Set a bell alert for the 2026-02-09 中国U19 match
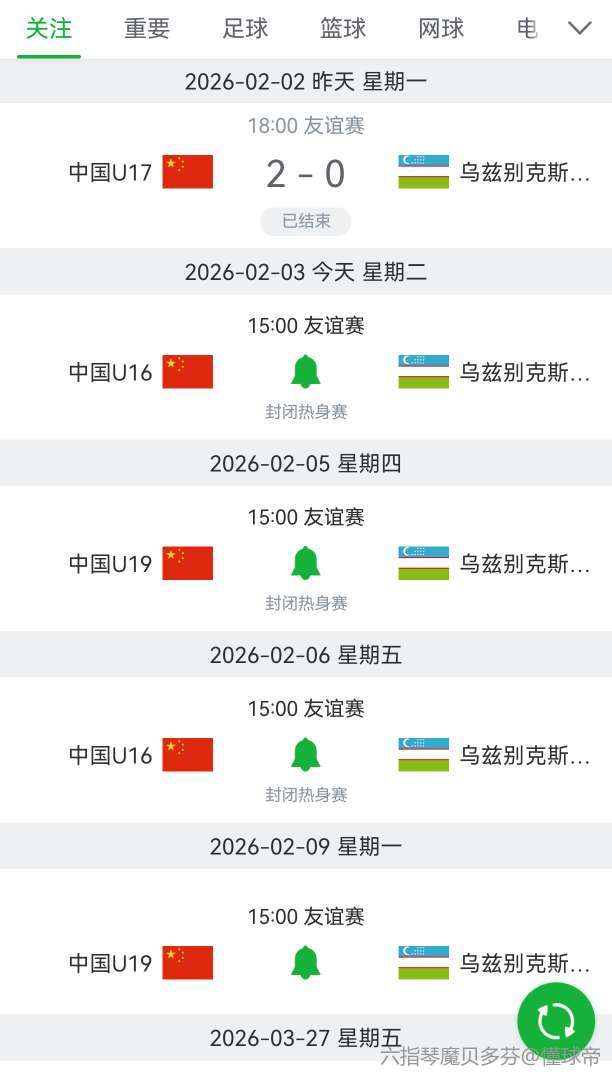 pos(305,963)
